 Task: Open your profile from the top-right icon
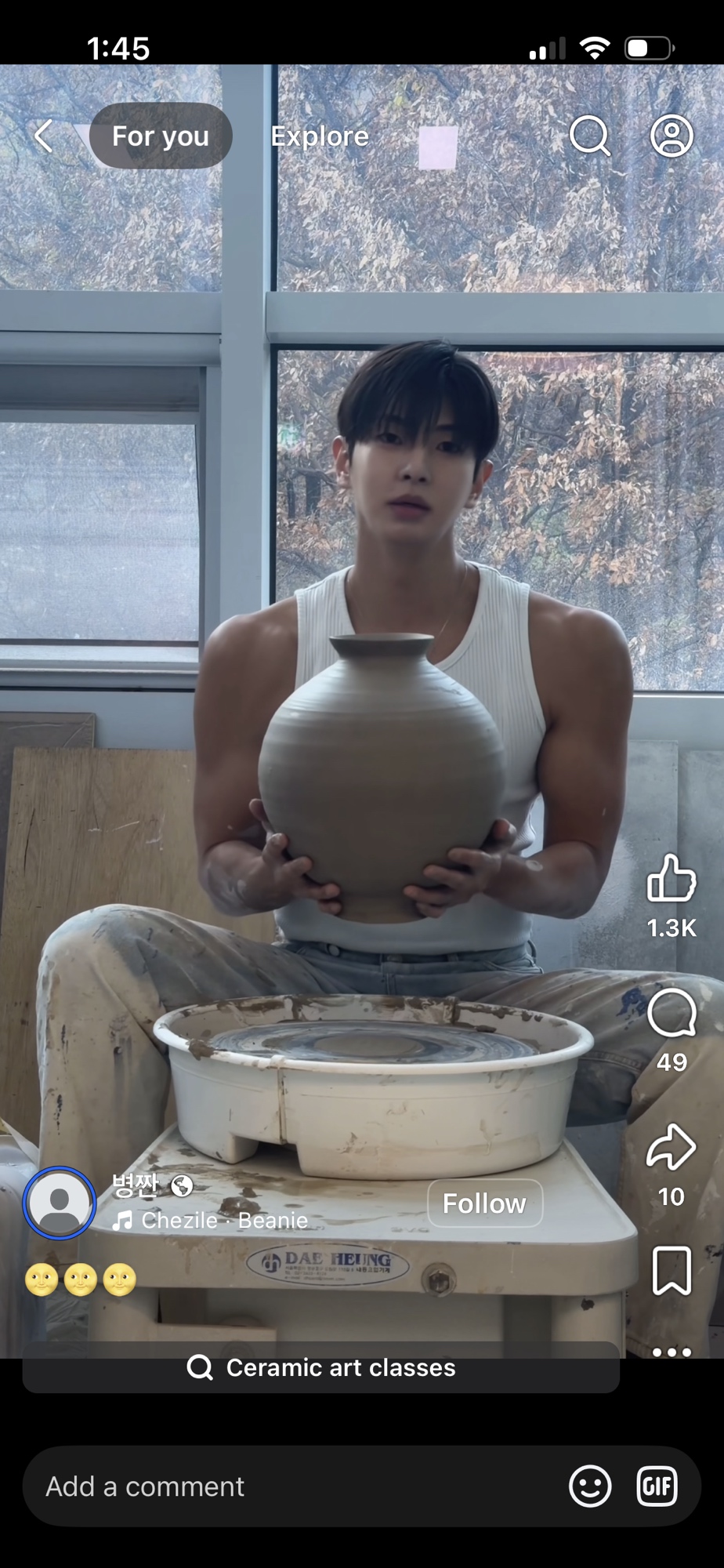coord(672,136)
